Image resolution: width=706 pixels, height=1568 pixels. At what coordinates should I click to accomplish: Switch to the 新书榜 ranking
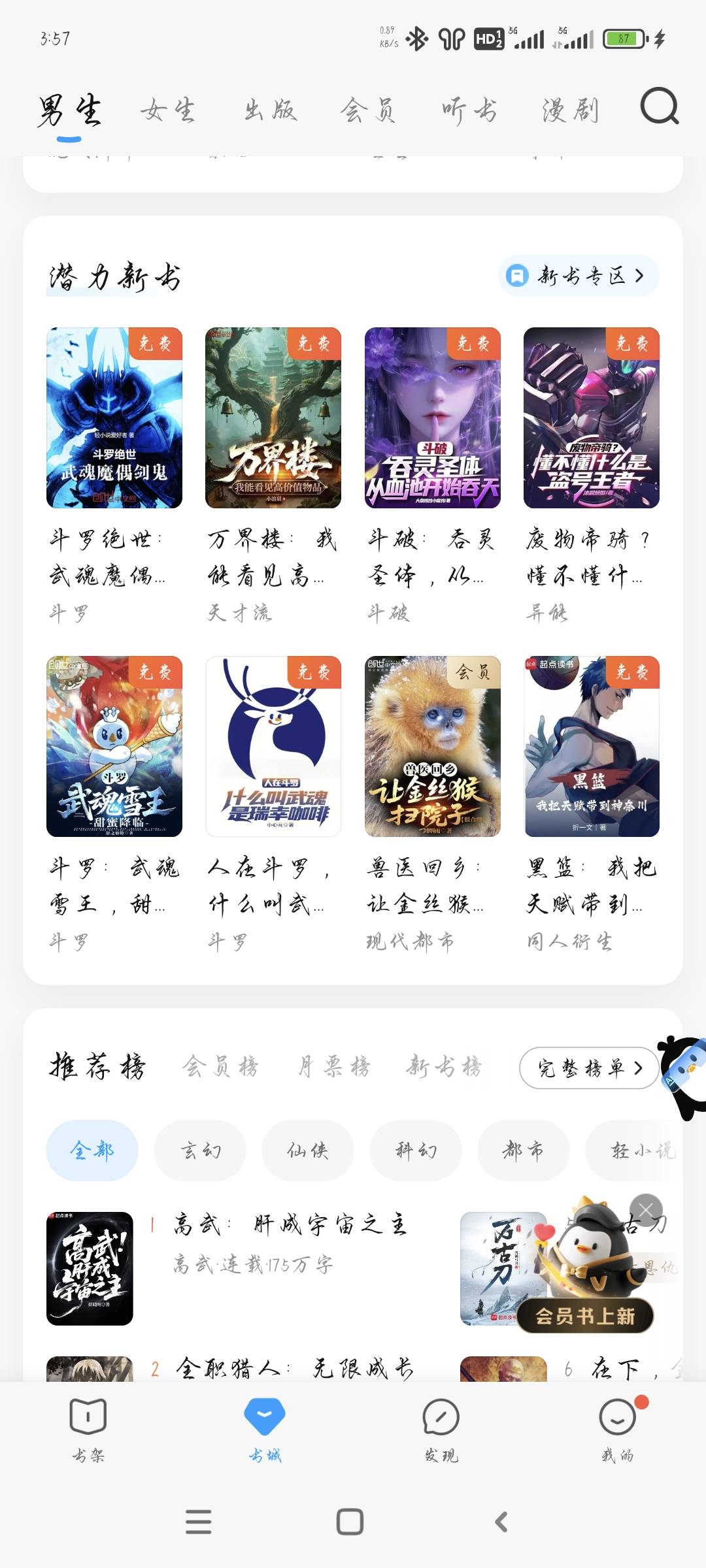444,1067
